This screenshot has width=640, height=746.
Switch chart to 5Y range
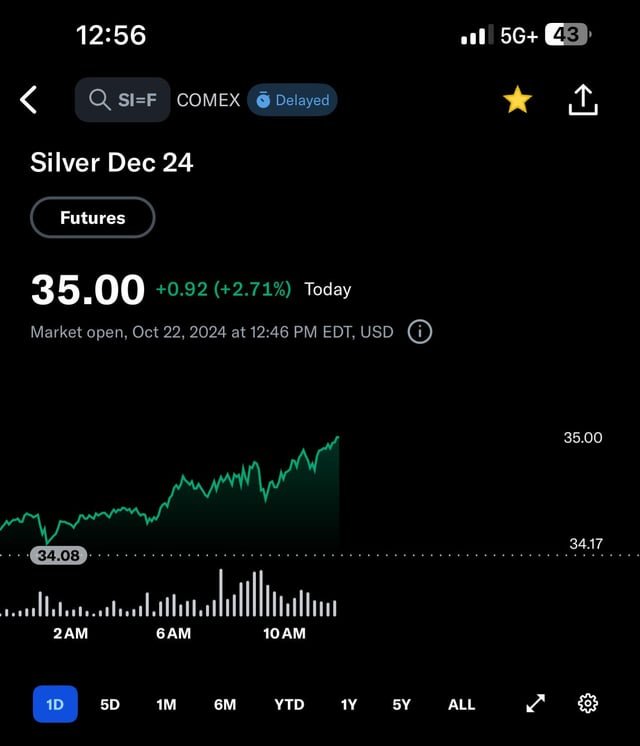tap(401, 704)
